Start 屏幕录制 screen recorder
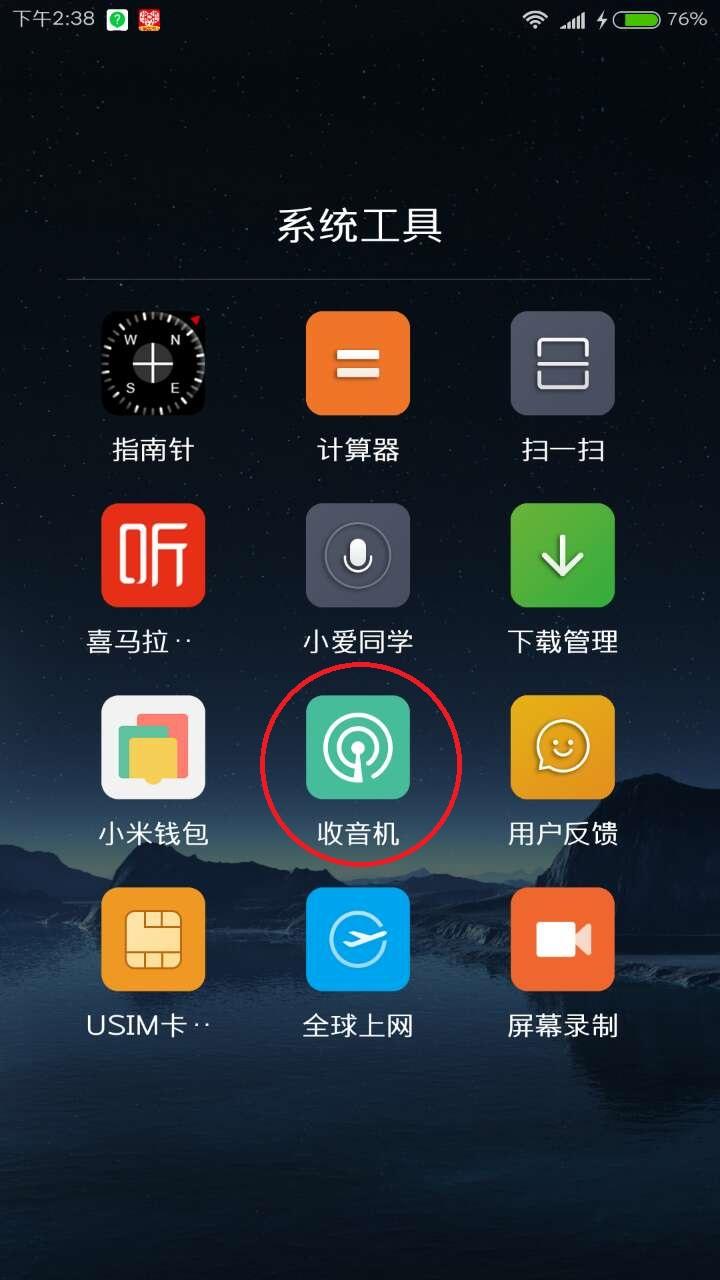Image resolution: width=720 pixels, height=1280 pixels. point(562,939)
